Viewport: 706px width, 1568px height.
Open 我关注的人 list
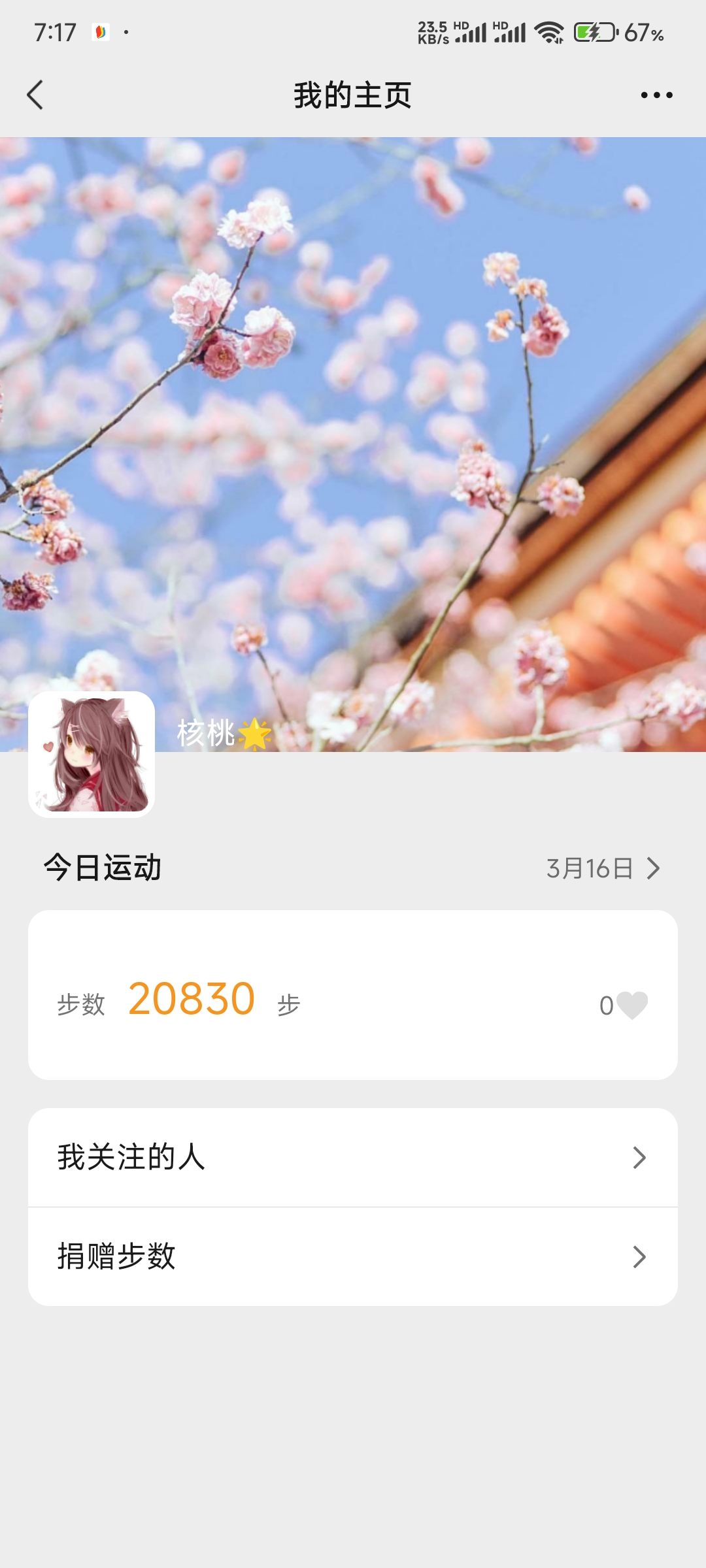coord(353,1157)
